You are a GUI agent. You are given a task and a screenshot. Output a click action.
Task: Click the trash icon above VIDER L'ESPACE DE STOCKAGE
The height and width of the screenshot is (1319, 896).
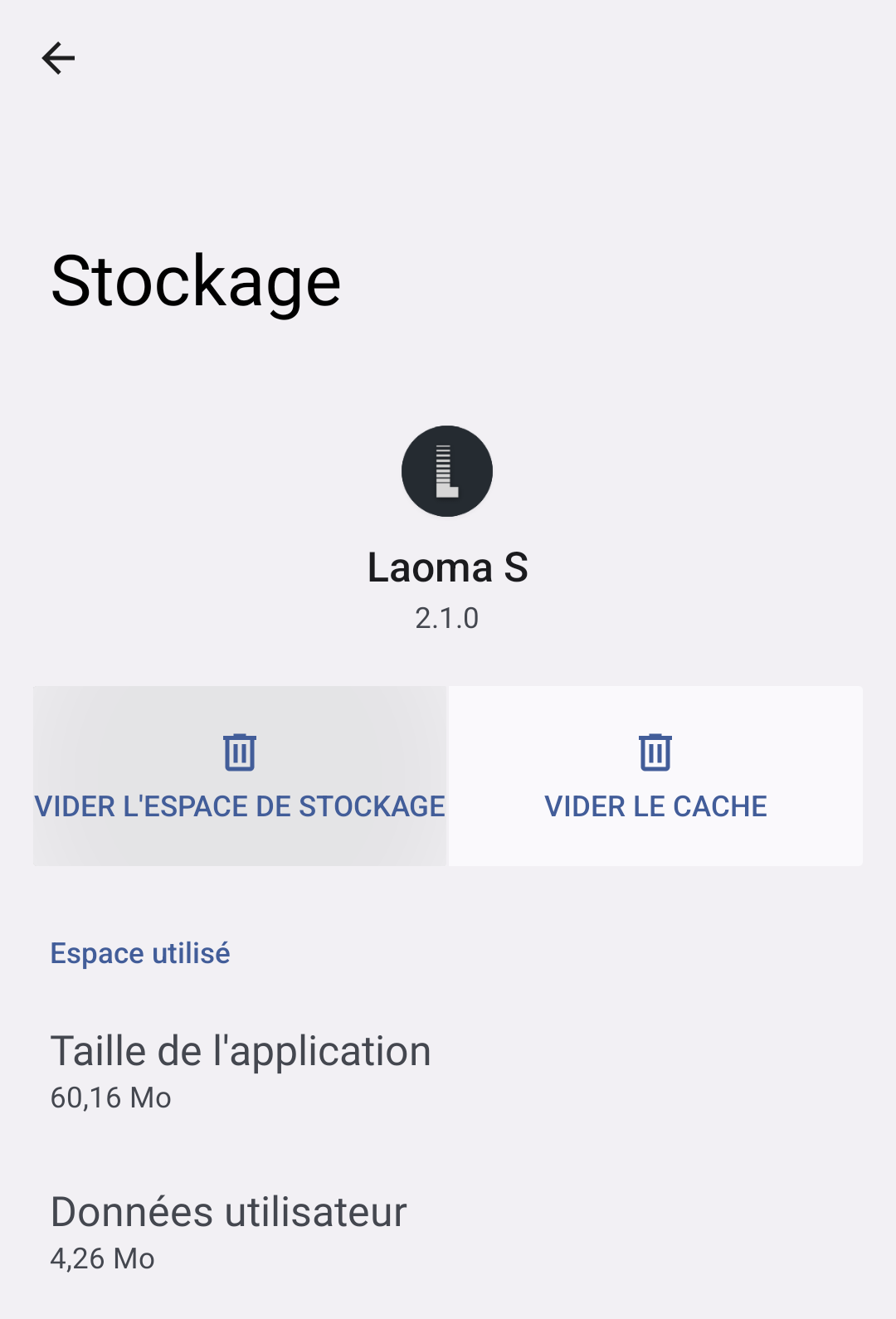239,752
